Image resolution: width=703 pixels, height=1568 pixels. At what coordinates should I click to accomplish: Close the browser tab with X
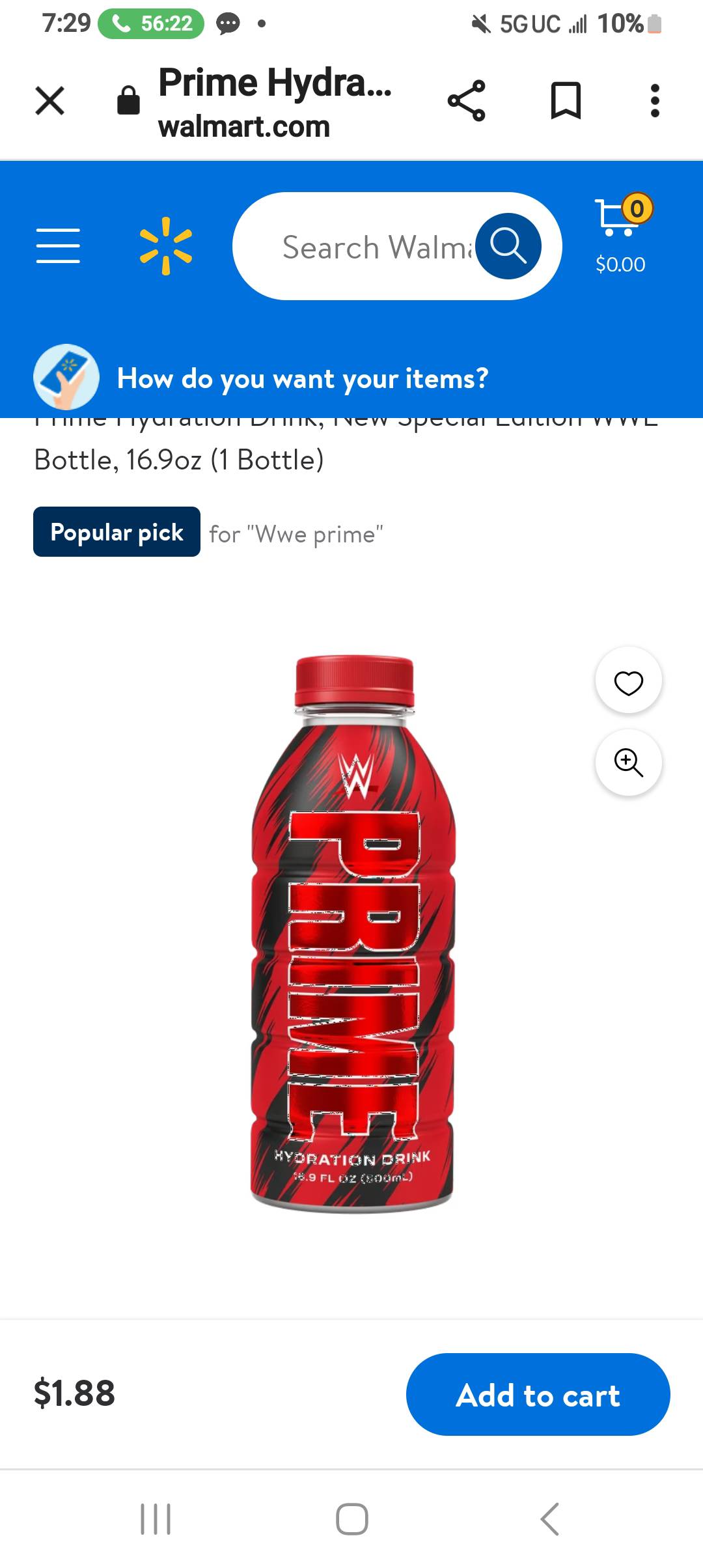[49, 101]
